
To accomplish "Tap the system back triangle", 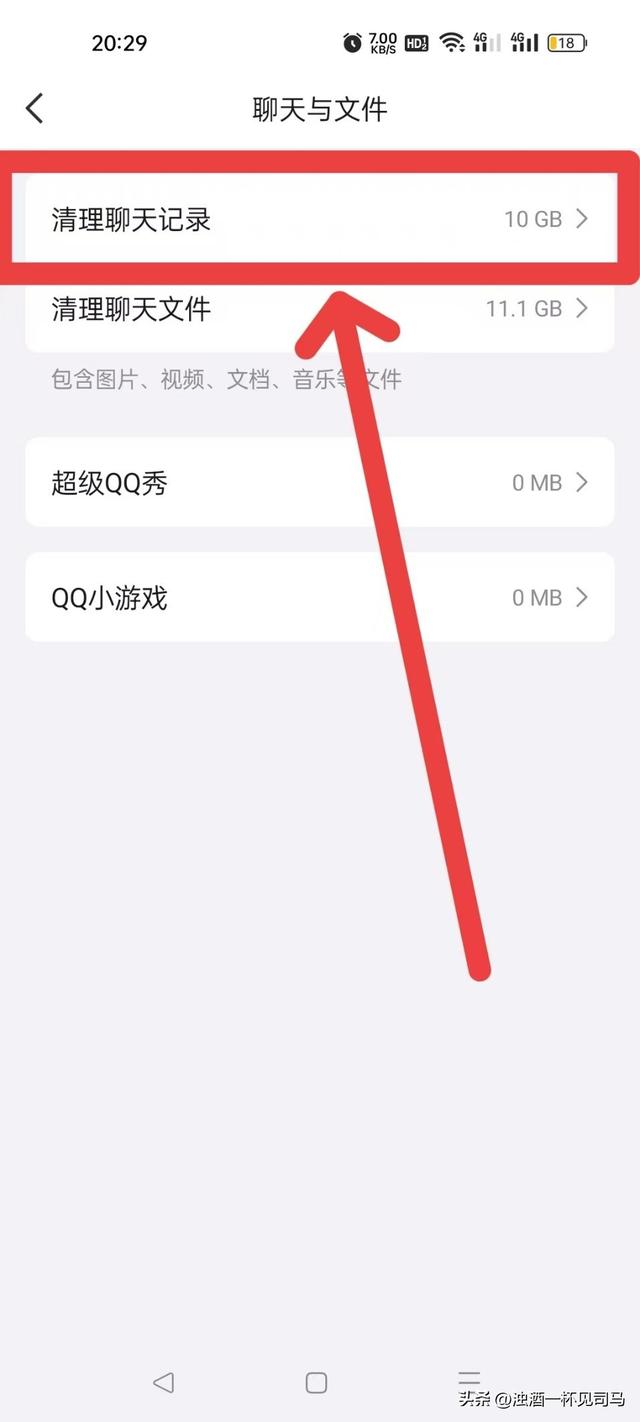I will 164,1382.
